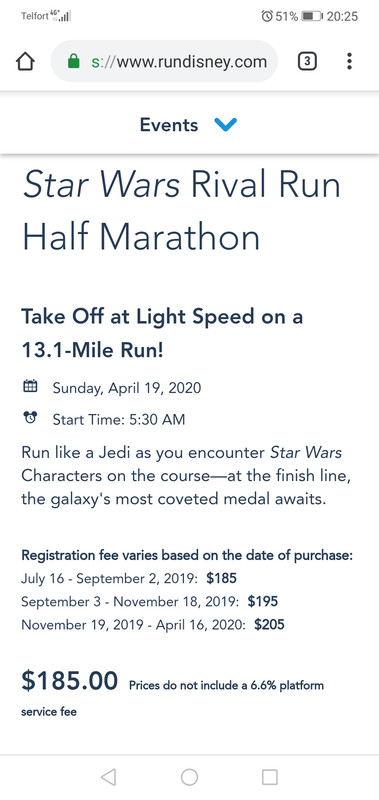Open the tab switcher showing 3 tabs
This screenshot has height=800, width=379.
point(307,62)
